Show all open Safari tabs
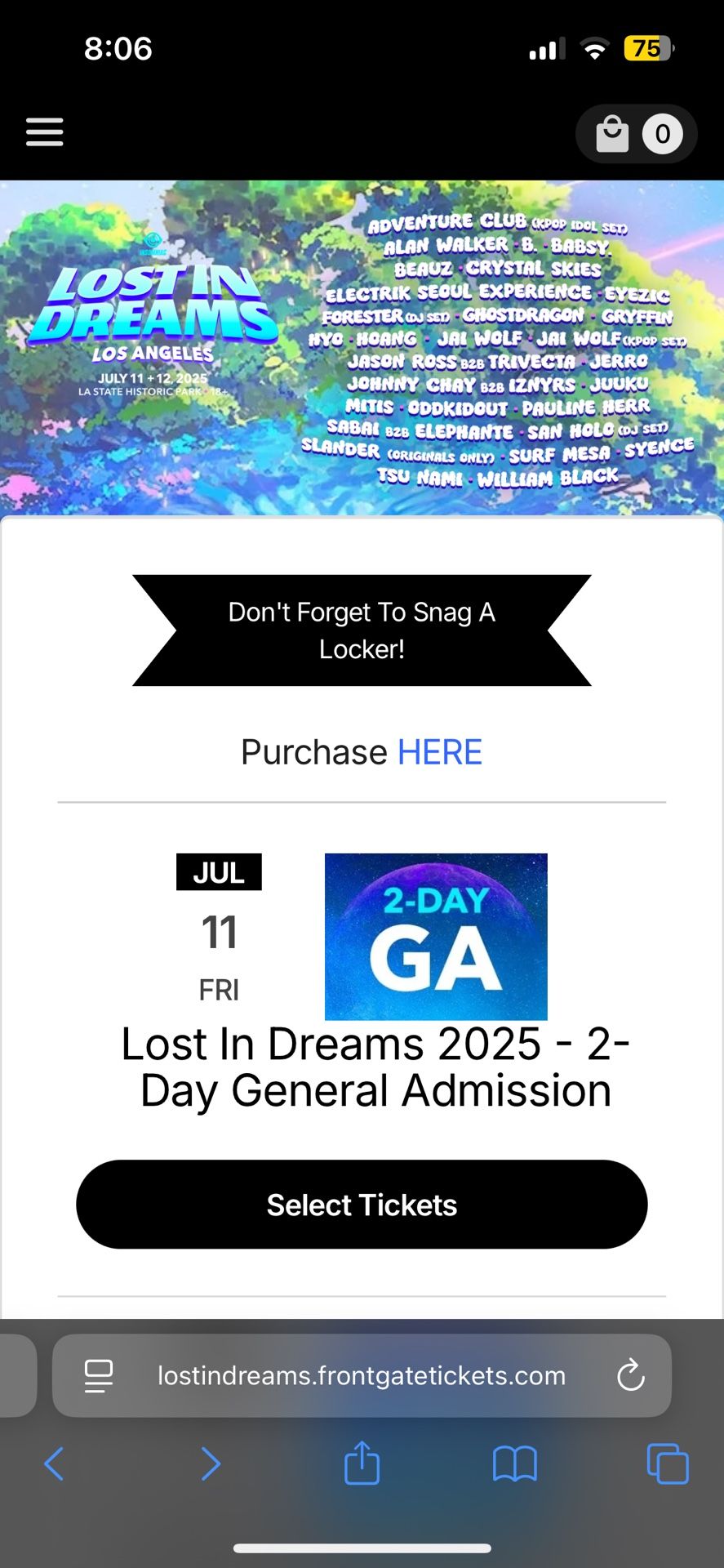This screenshot has height=1568, width=724. click(x=667, y=1463)
